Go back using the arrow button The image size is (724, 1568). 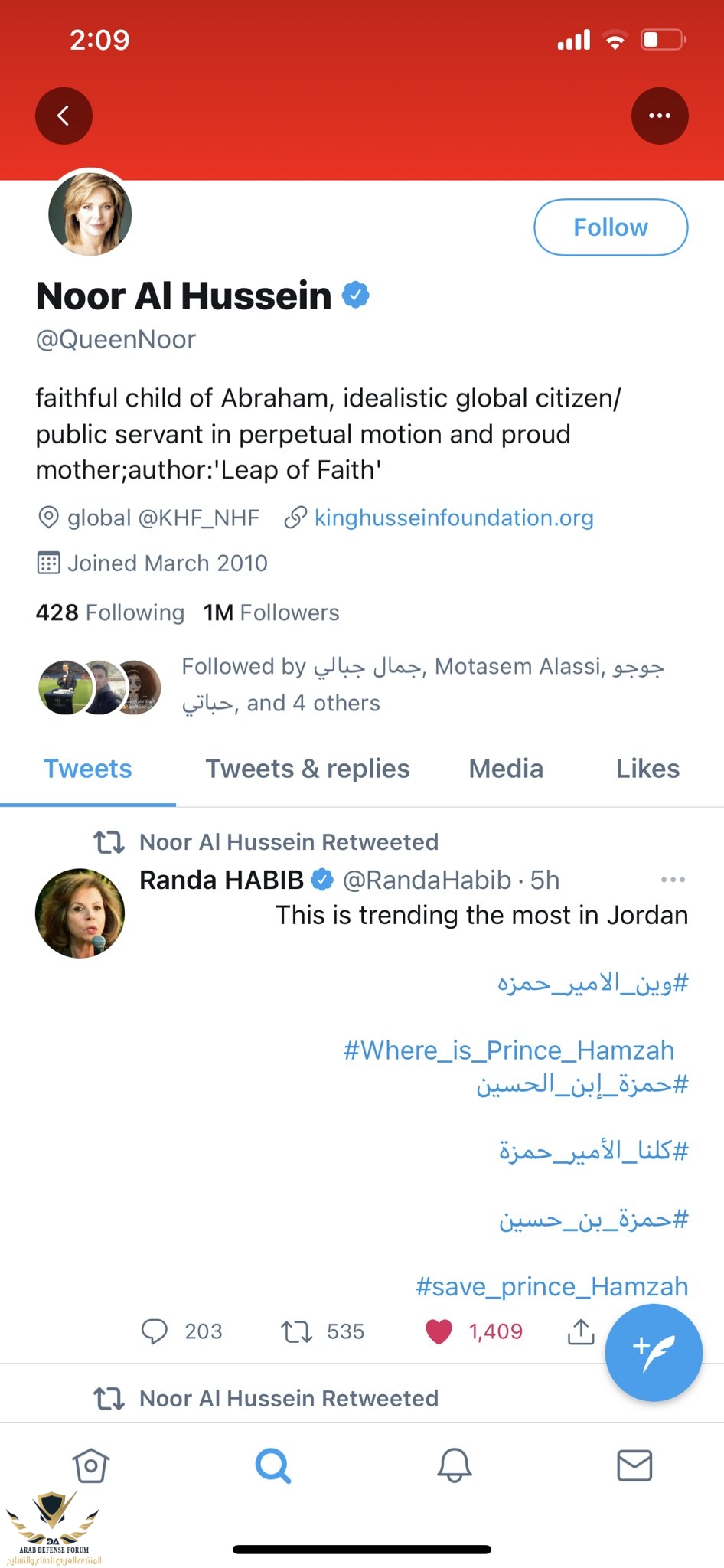[64, 116]
